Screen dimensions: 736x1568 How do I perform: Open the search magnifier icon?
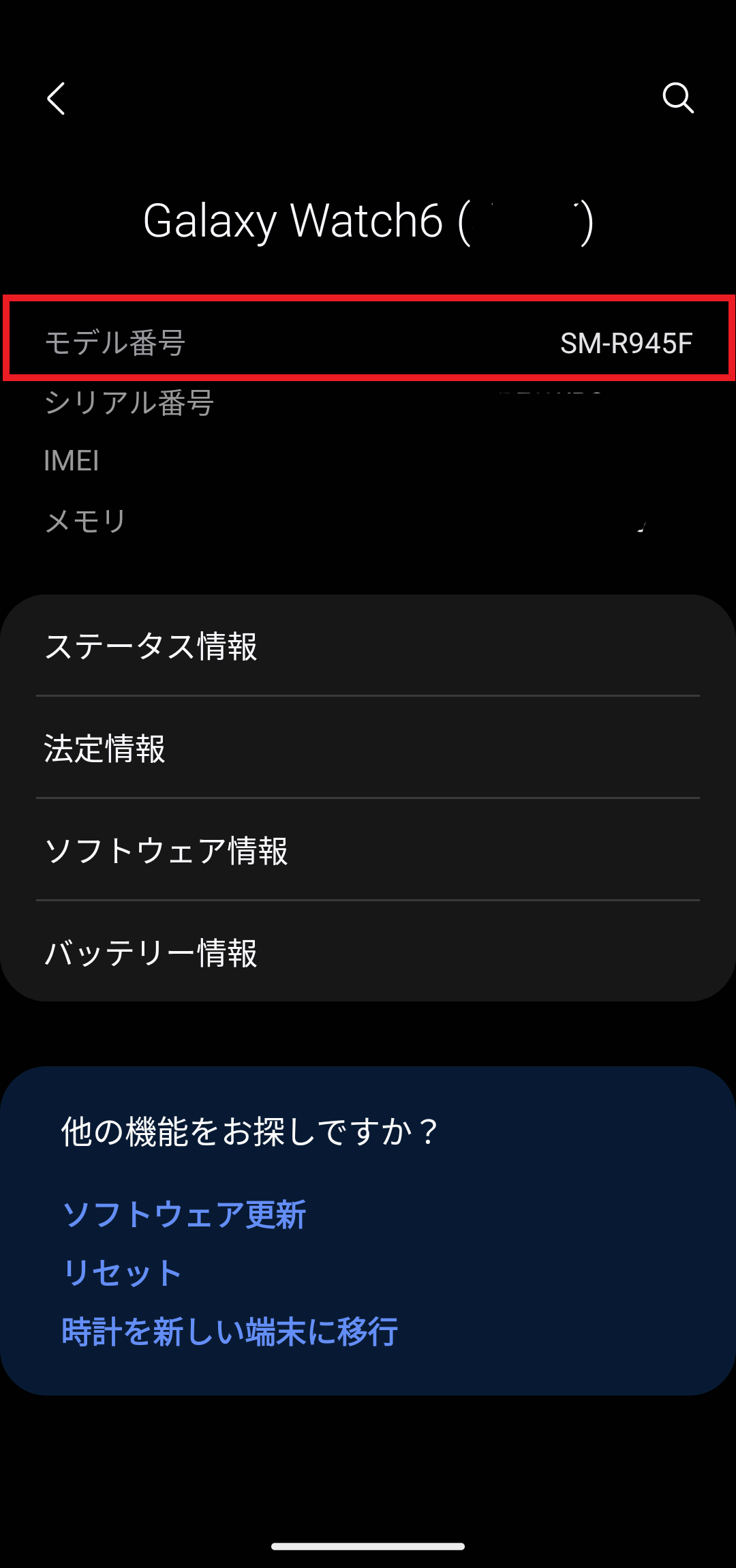pyautogui.click(x=677, y=98)
